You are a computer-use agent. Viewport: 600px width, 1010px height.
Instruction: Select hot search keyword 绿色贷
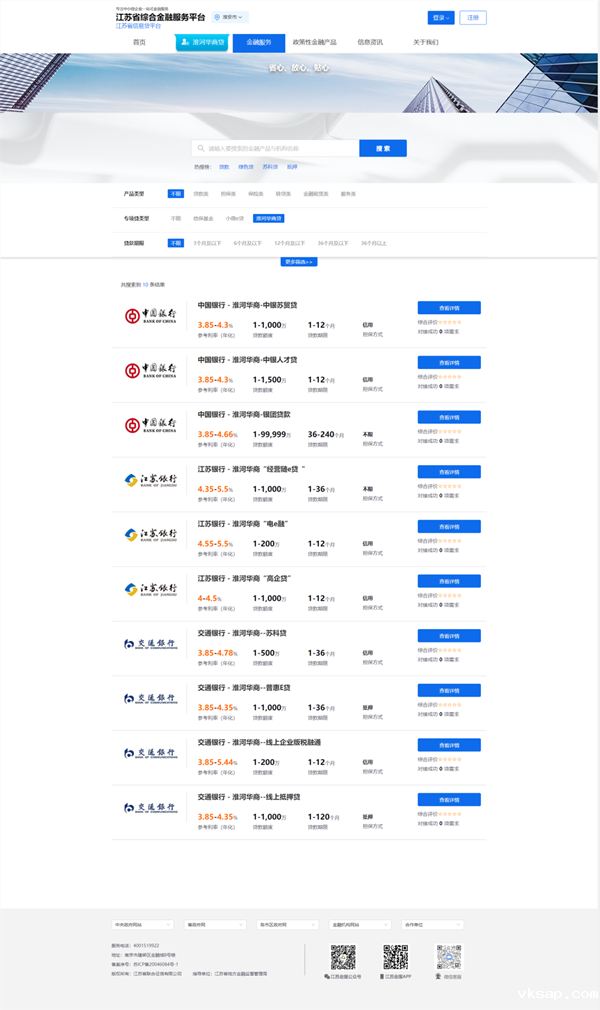point(246,167)
